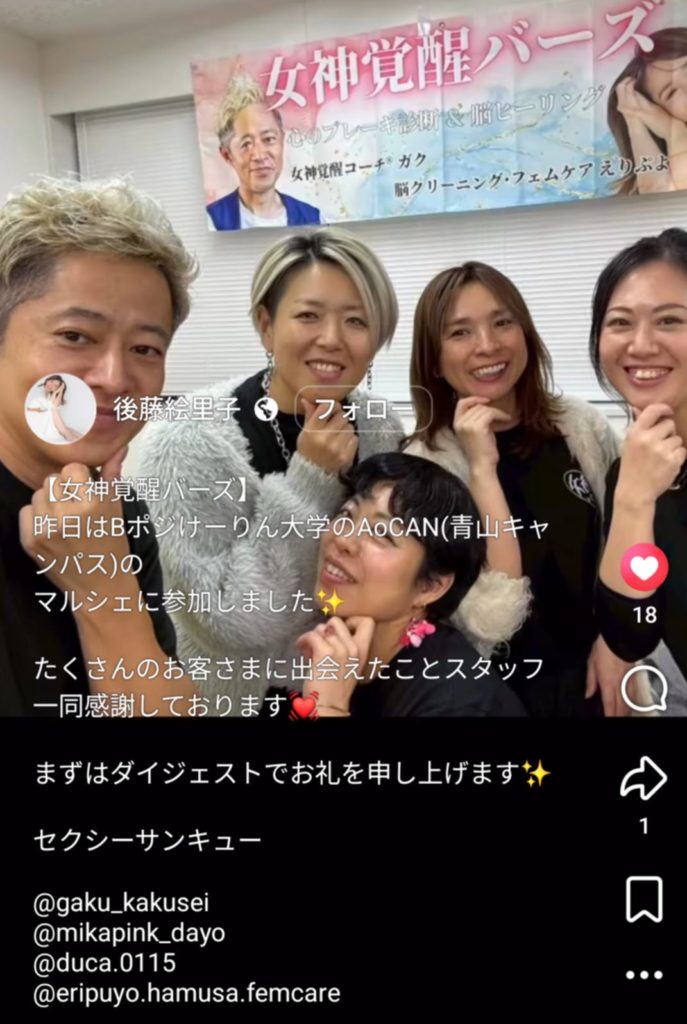This screenshot has height=1024, width=687.
Task: Open the comments bubble
Action: coord(643,689)
